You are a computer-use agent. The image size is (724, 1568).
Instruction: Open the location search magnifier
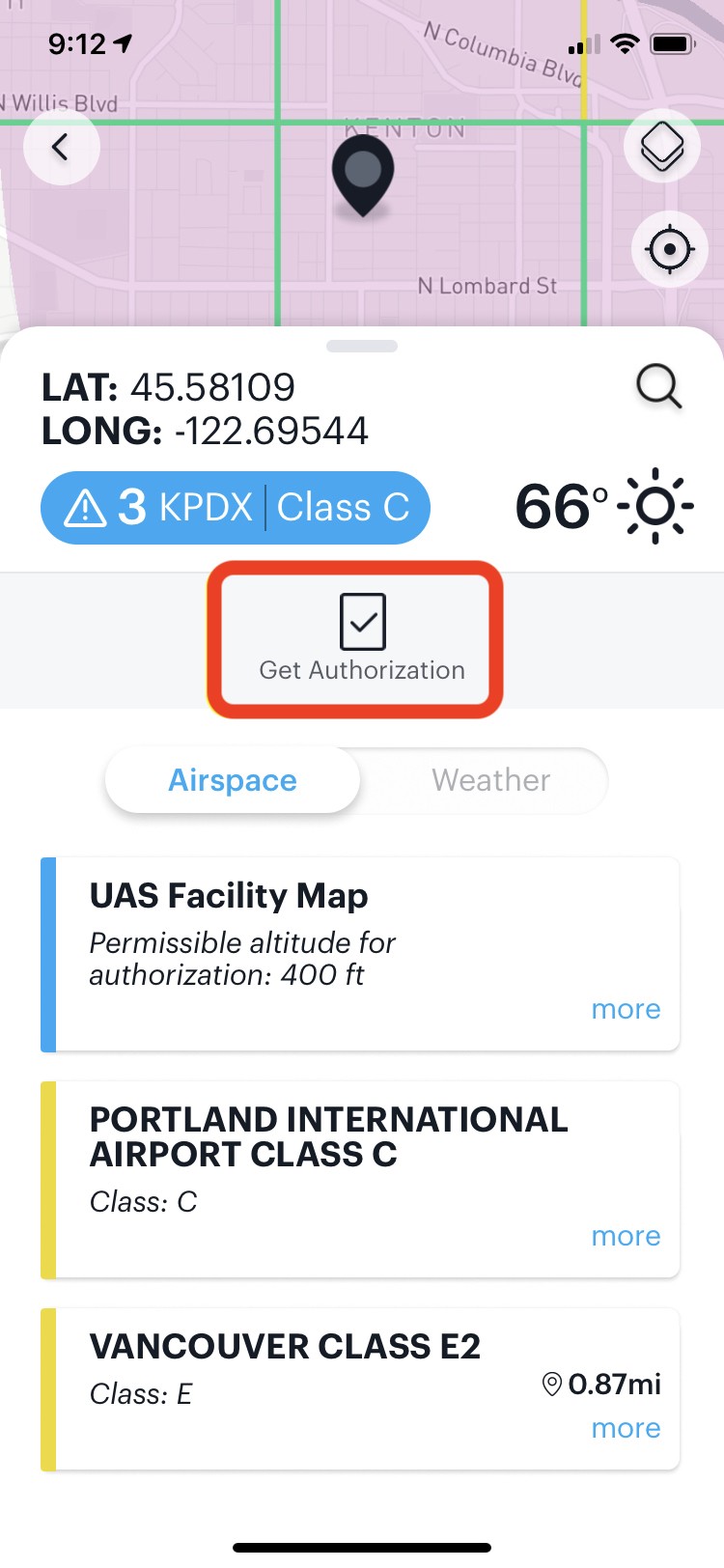[658, 387]
